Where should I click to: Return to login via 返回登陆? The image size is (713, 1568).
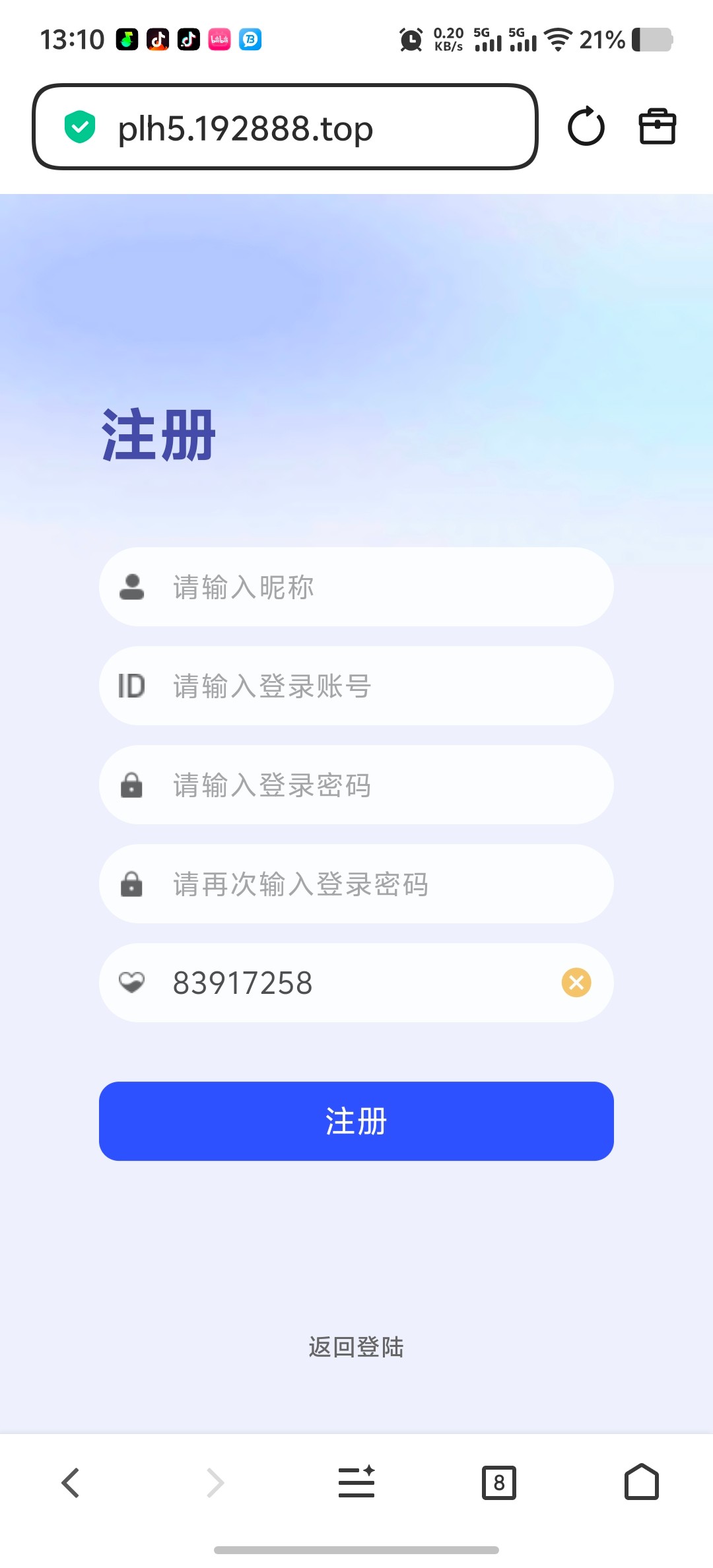click(356, 1347)
